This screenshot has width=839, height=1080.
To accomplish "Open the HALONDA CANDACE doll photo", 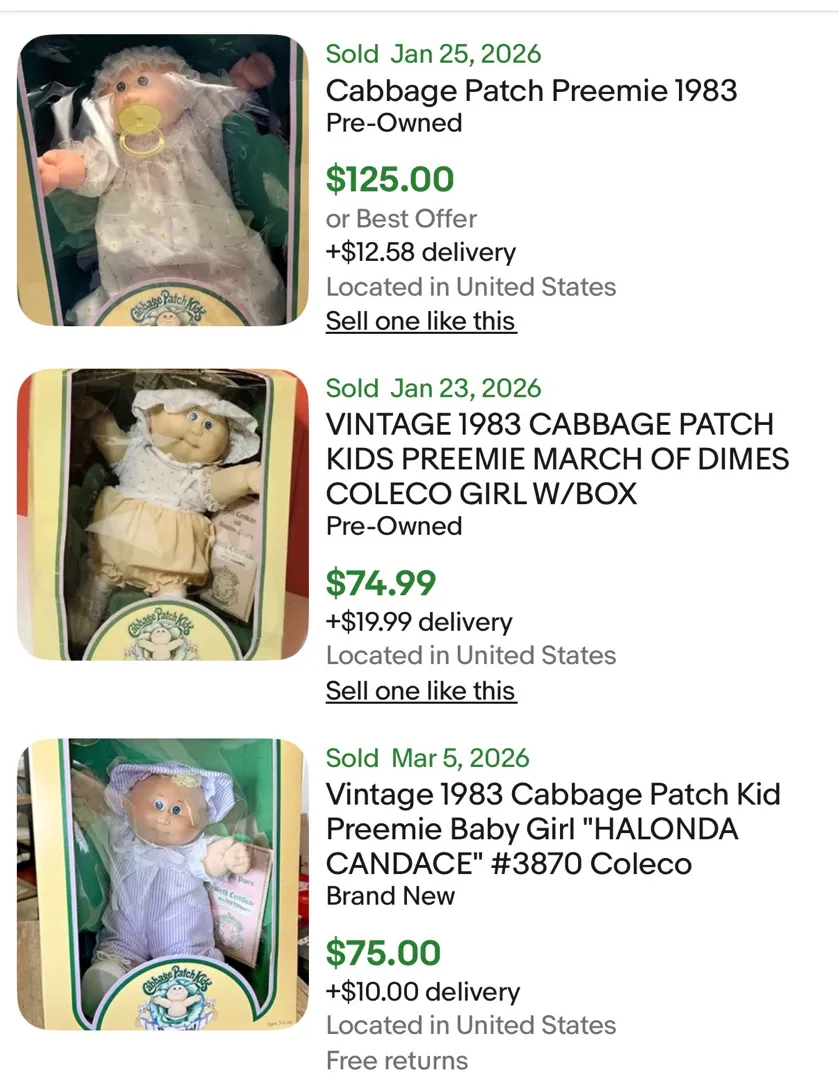I will (x=163, y=885).
